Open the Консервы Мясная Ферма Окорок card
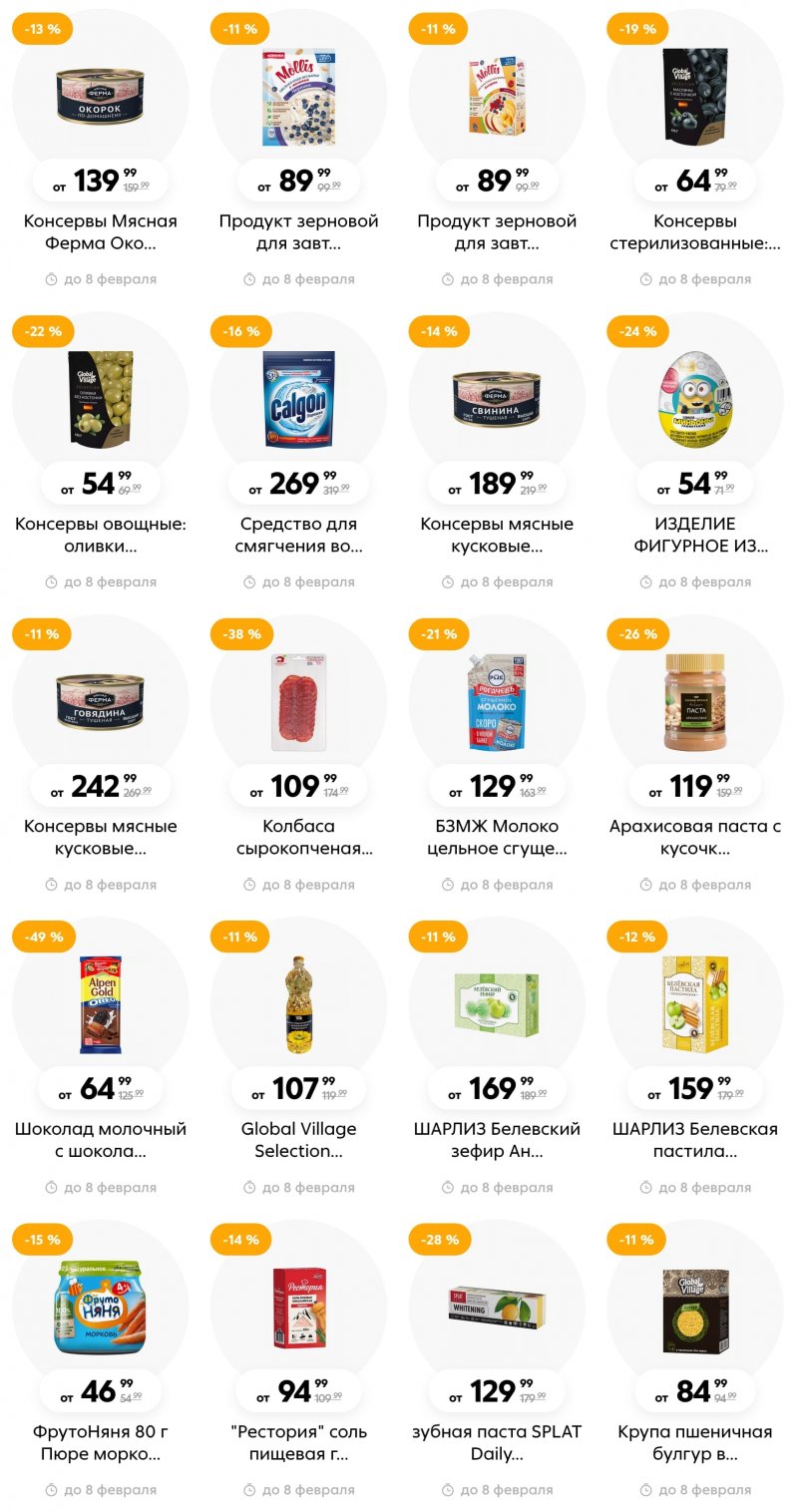This screenshot has height=1512, width=798. [100, 100]
